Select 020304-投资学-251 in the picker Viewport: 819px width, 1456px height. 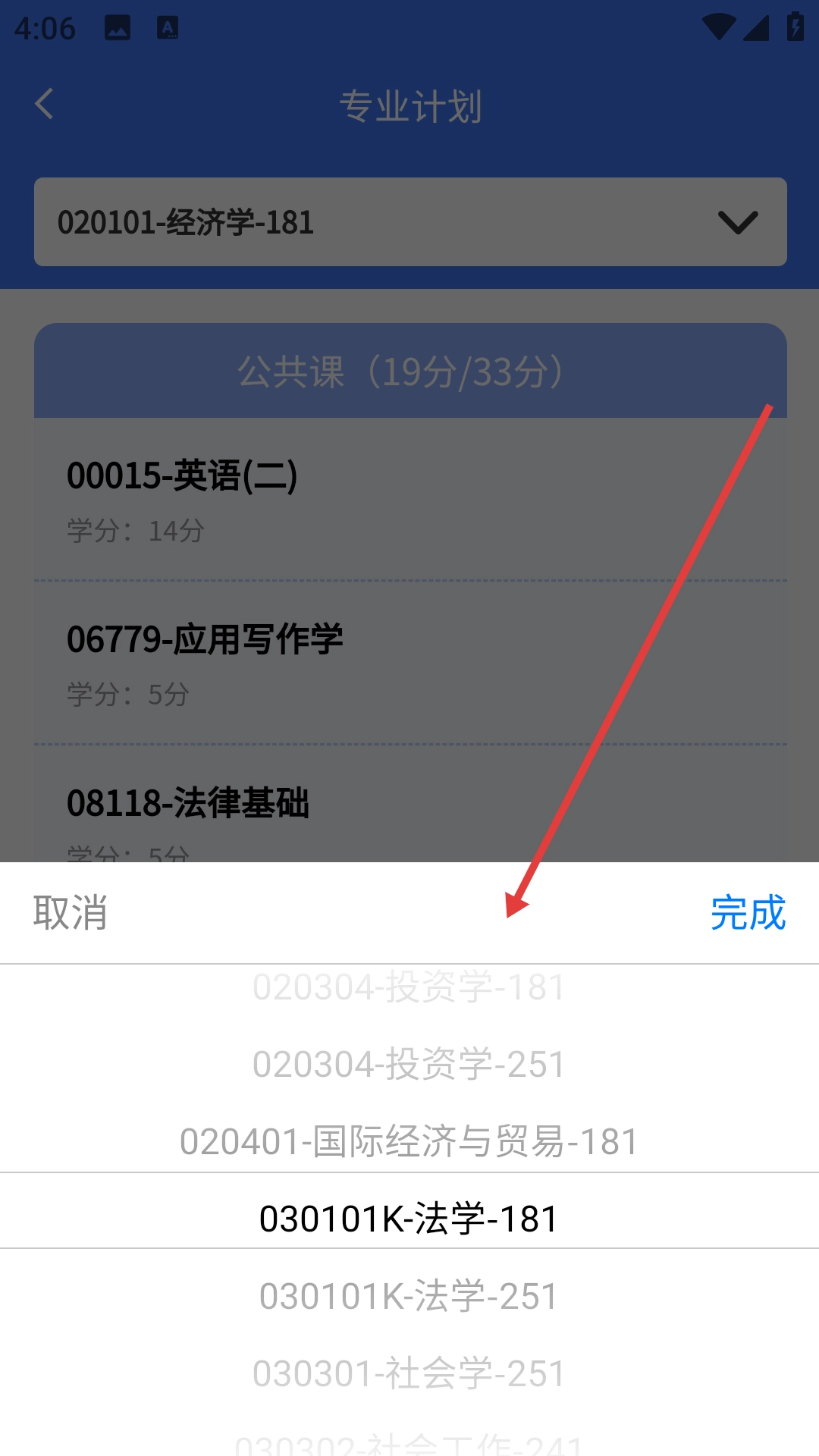(x=409, y=1065)
